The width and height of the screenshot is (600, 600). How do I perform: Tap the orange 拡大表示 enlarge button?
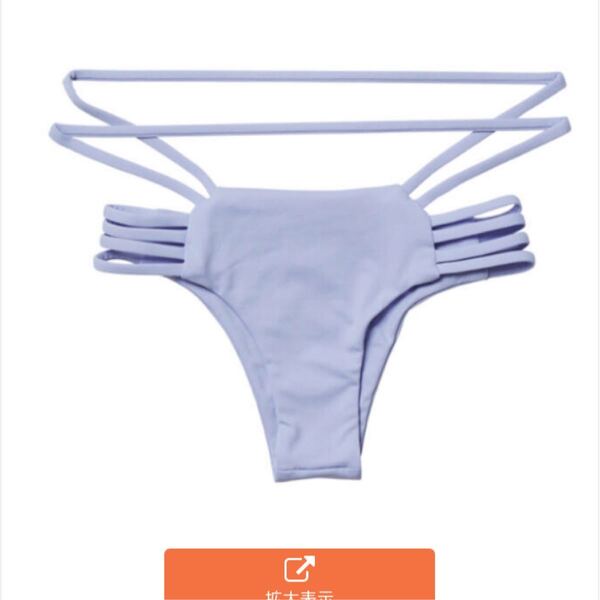(299, 575)
